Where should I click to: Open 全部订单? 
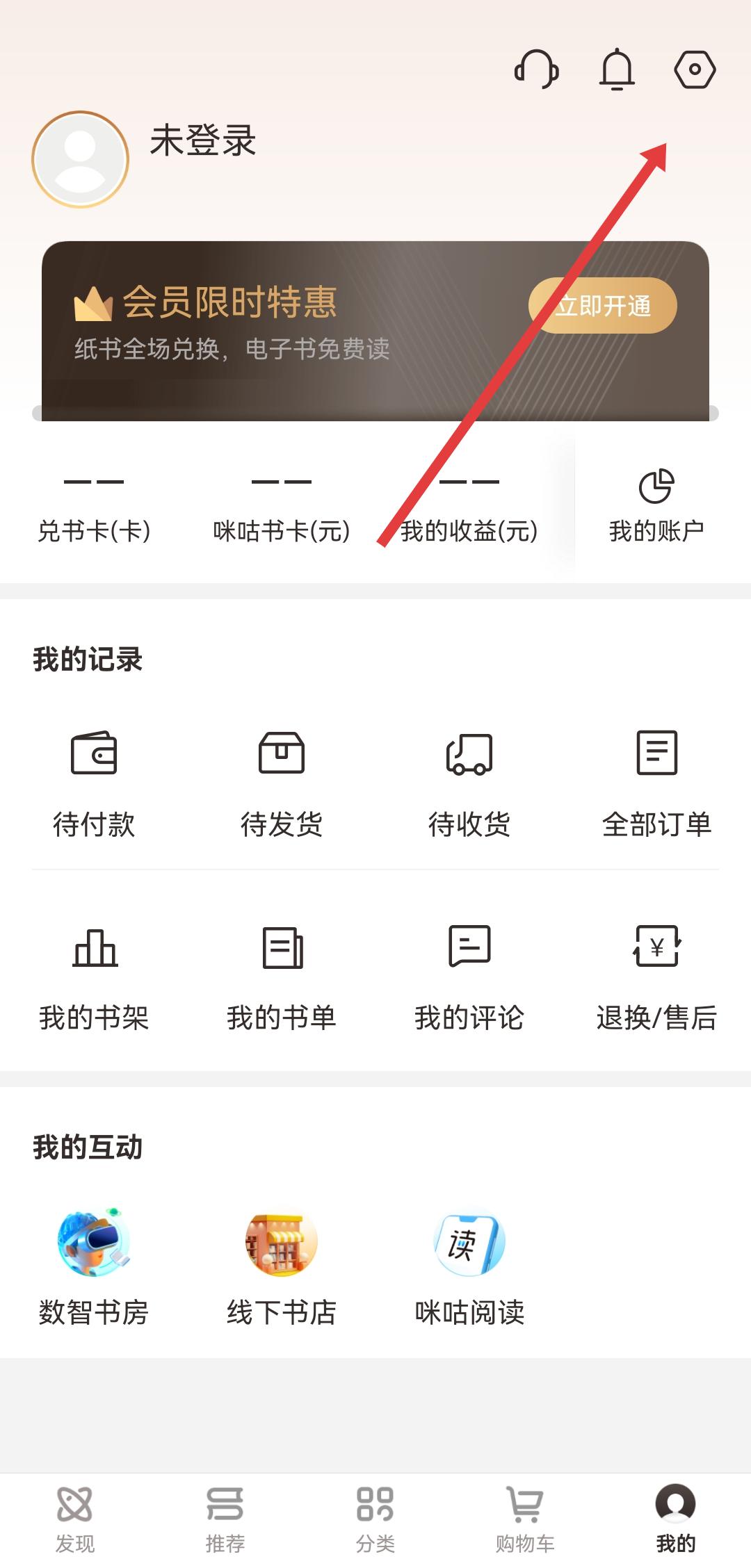[656, 782]
